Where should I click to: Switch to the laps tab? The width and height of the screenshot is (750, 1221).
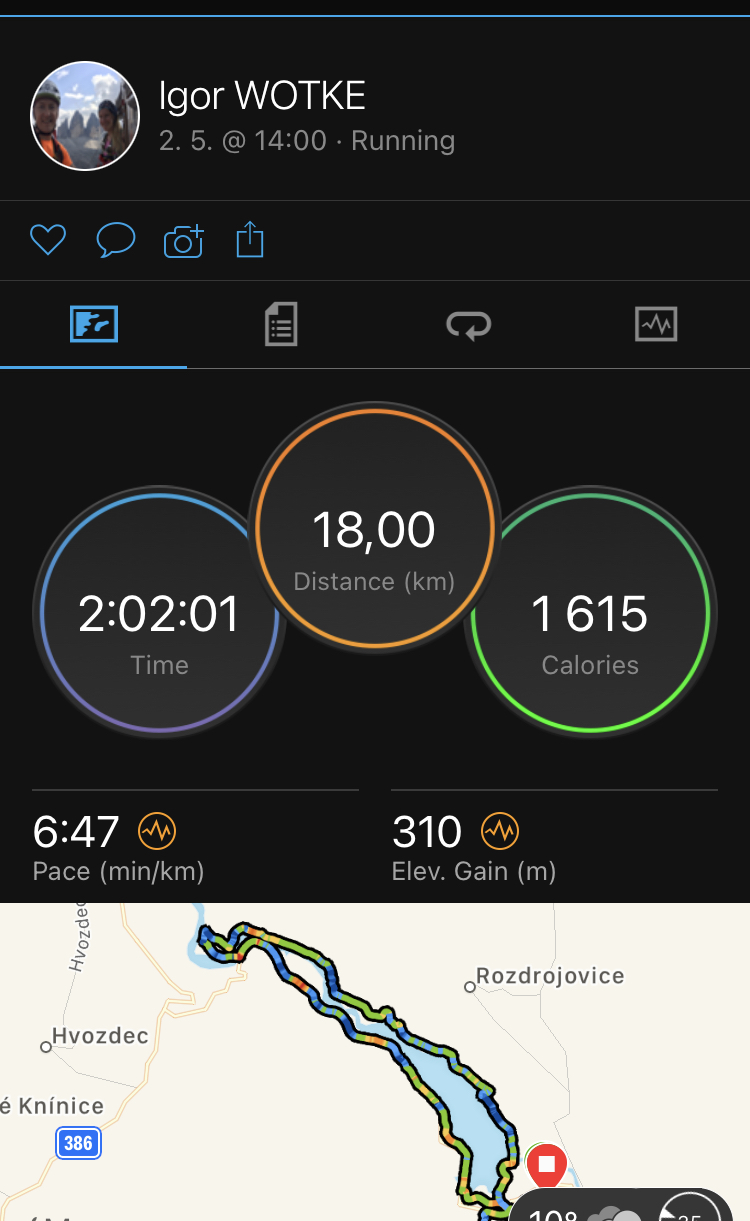click(x=468, y=325)
